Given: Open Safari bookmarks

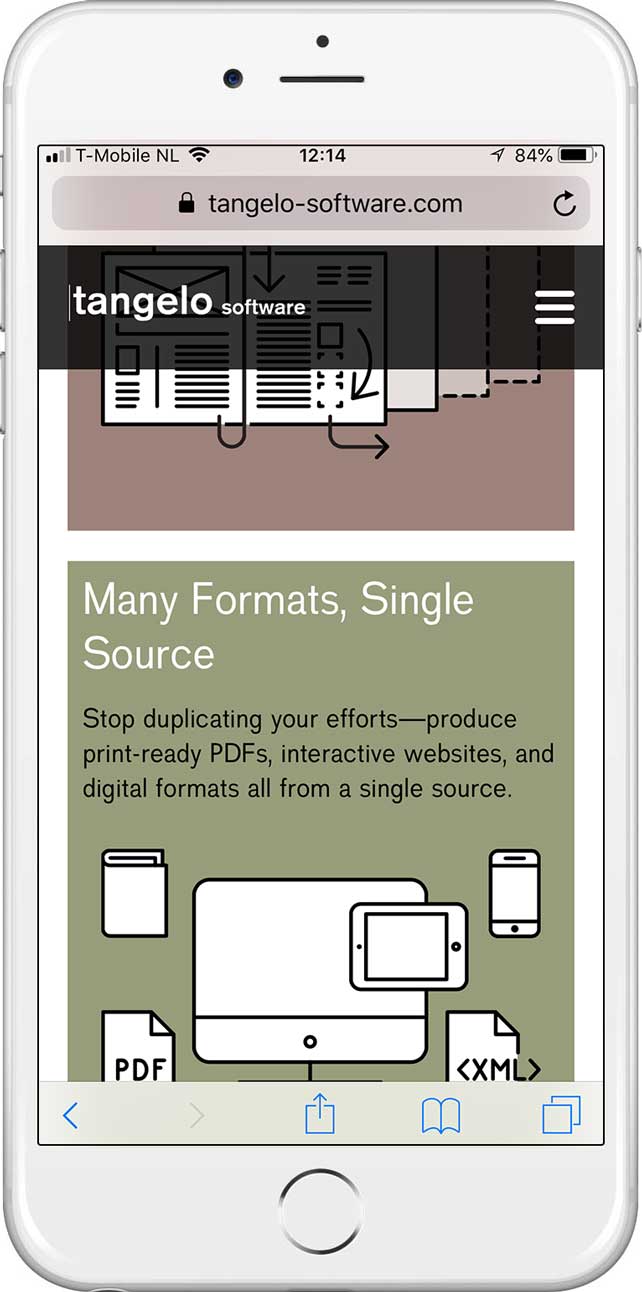Looking at the screenshot, I should click(x=440, y=1115).
